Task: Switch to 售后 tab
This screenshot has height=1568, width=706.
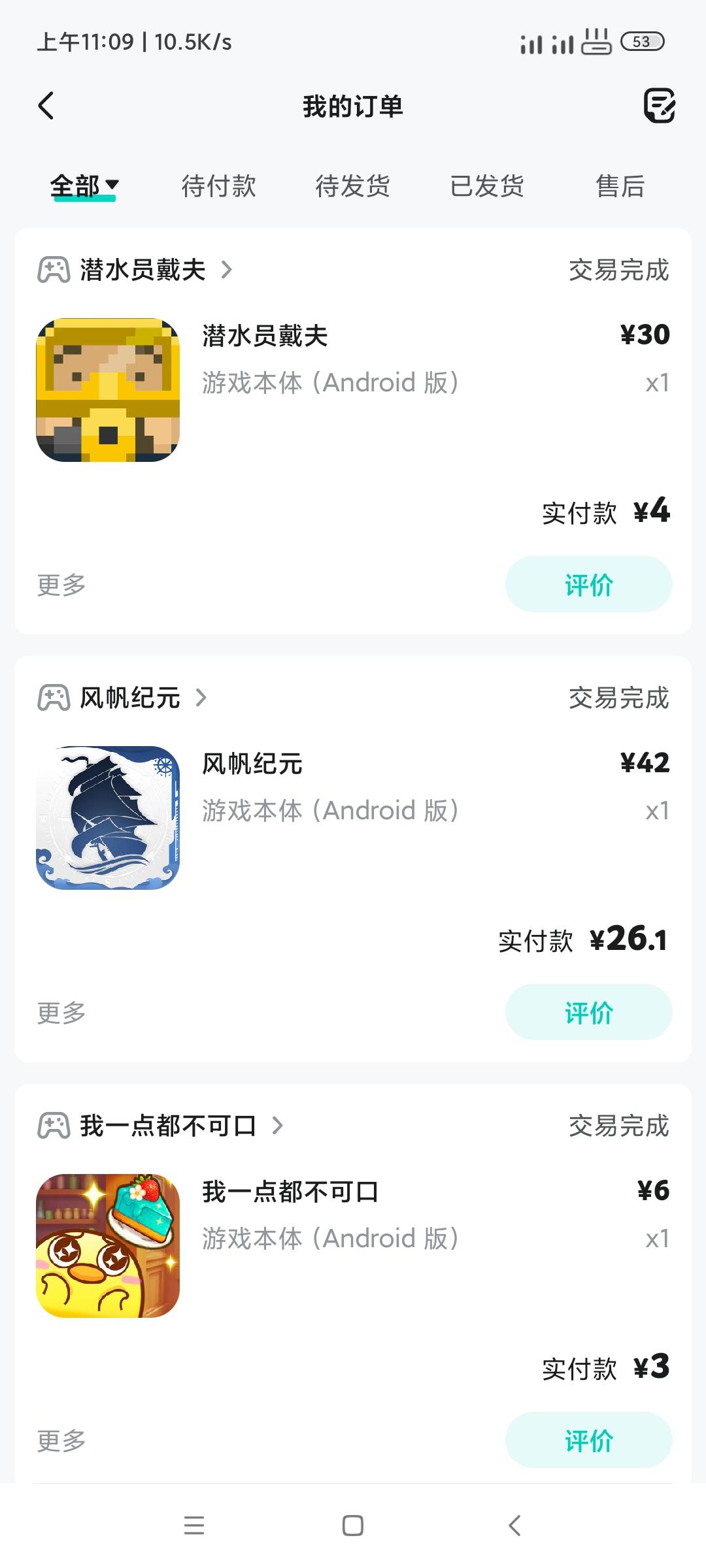Action: point(620,186)
